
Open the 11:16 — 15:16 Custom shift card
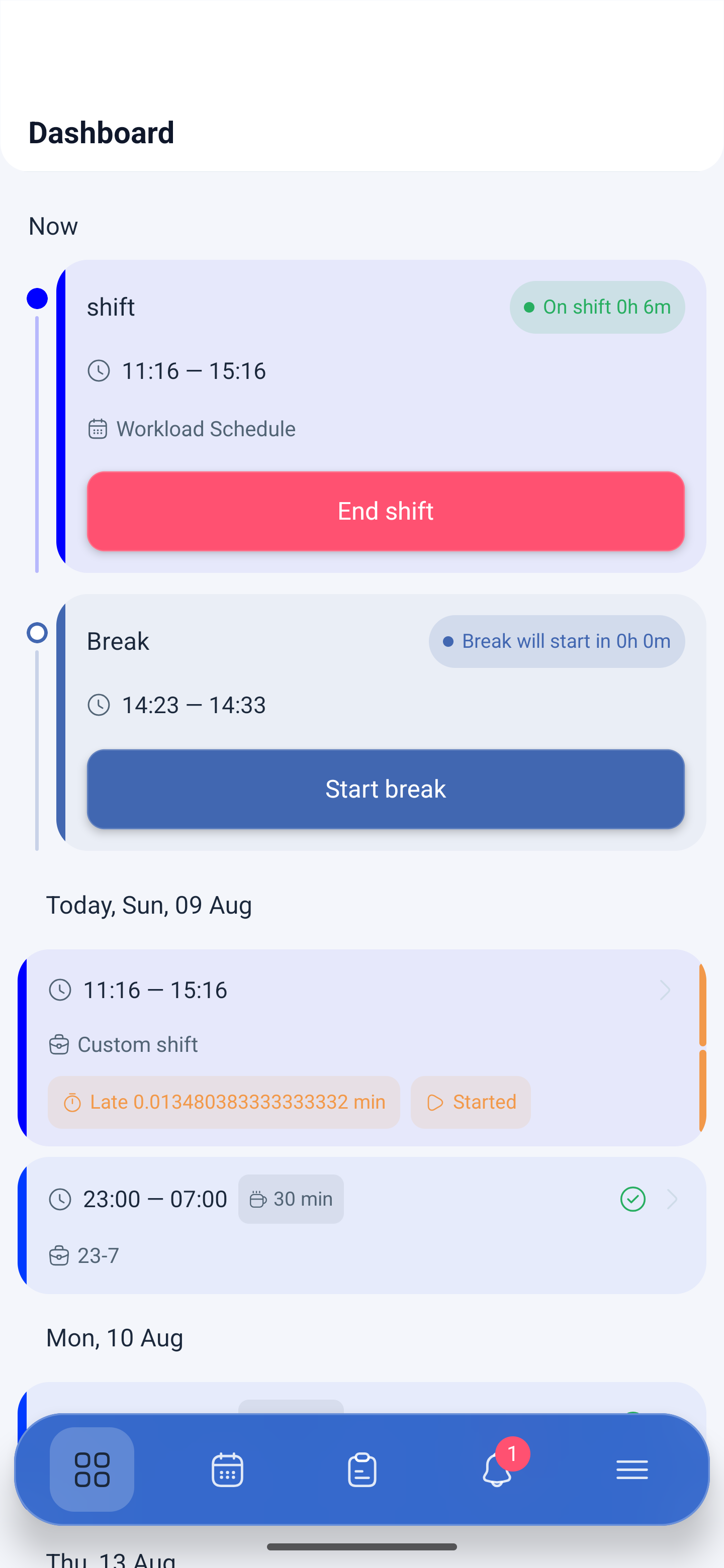(x=361, y=1047)
